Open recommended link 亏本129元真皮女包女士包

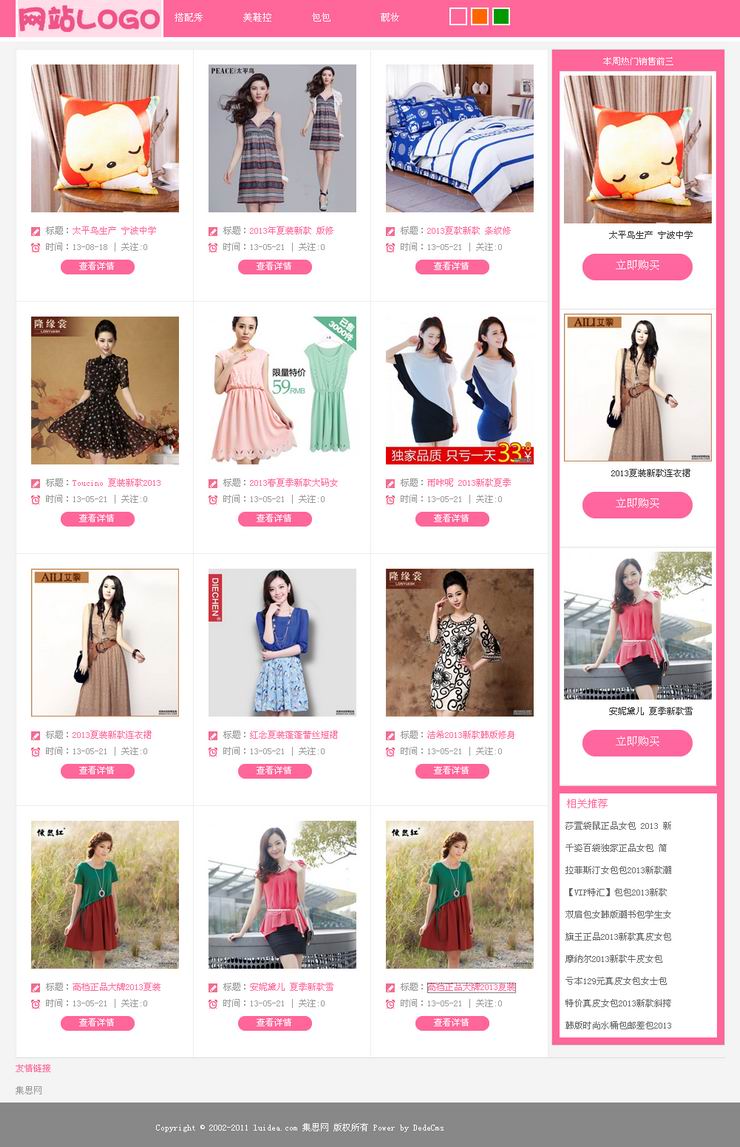[615, 981]
